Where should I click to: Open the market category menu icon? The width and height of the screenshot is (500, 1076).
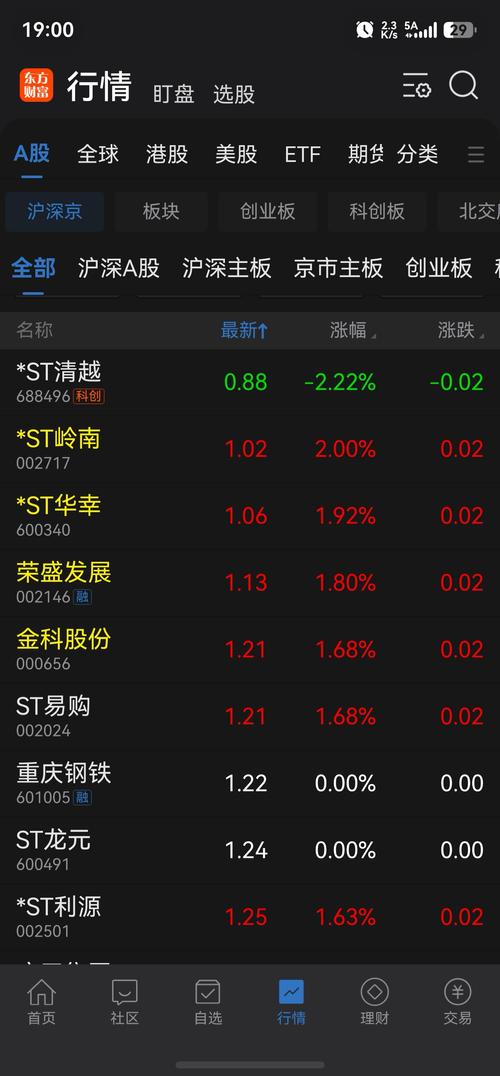(476, 154)
